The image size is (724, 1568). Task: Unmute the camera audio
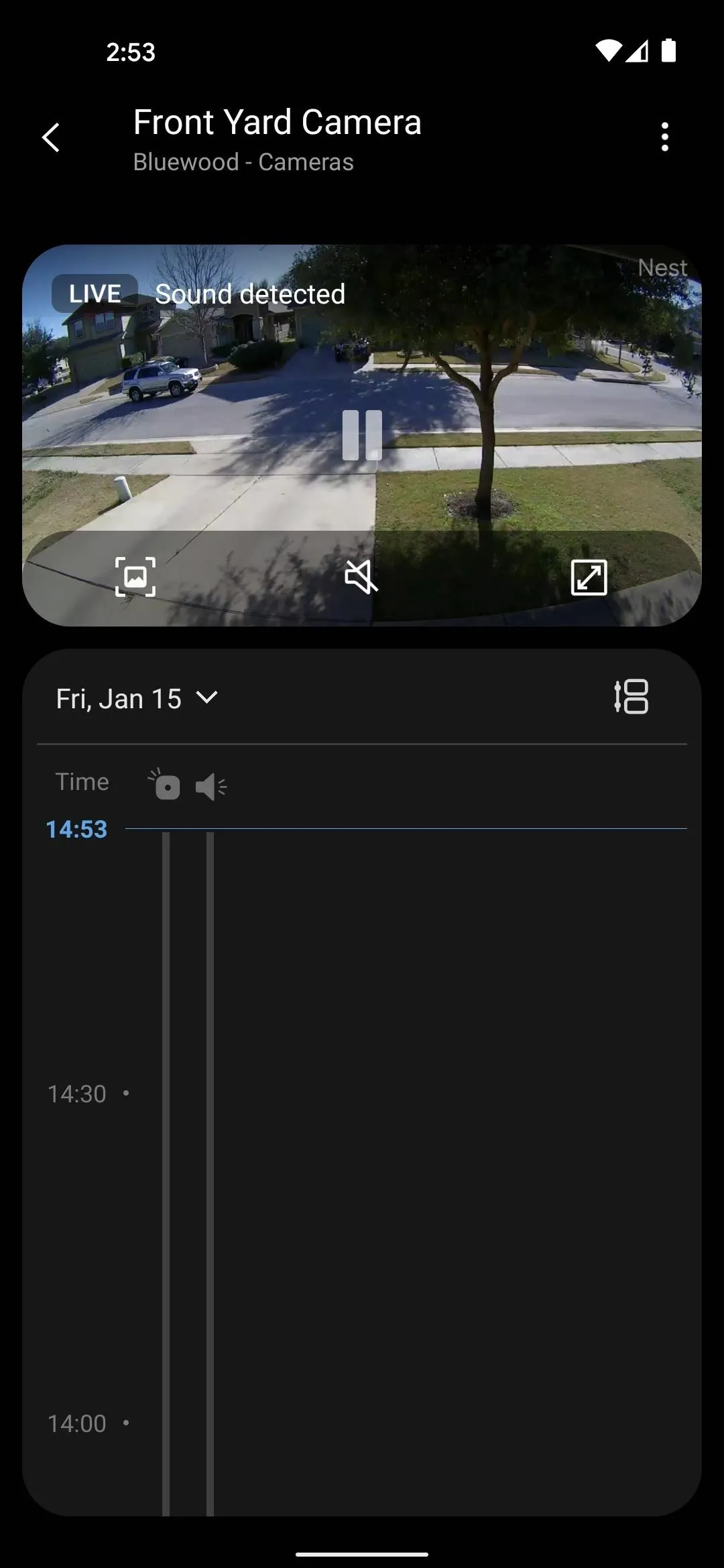coord(361,577)
